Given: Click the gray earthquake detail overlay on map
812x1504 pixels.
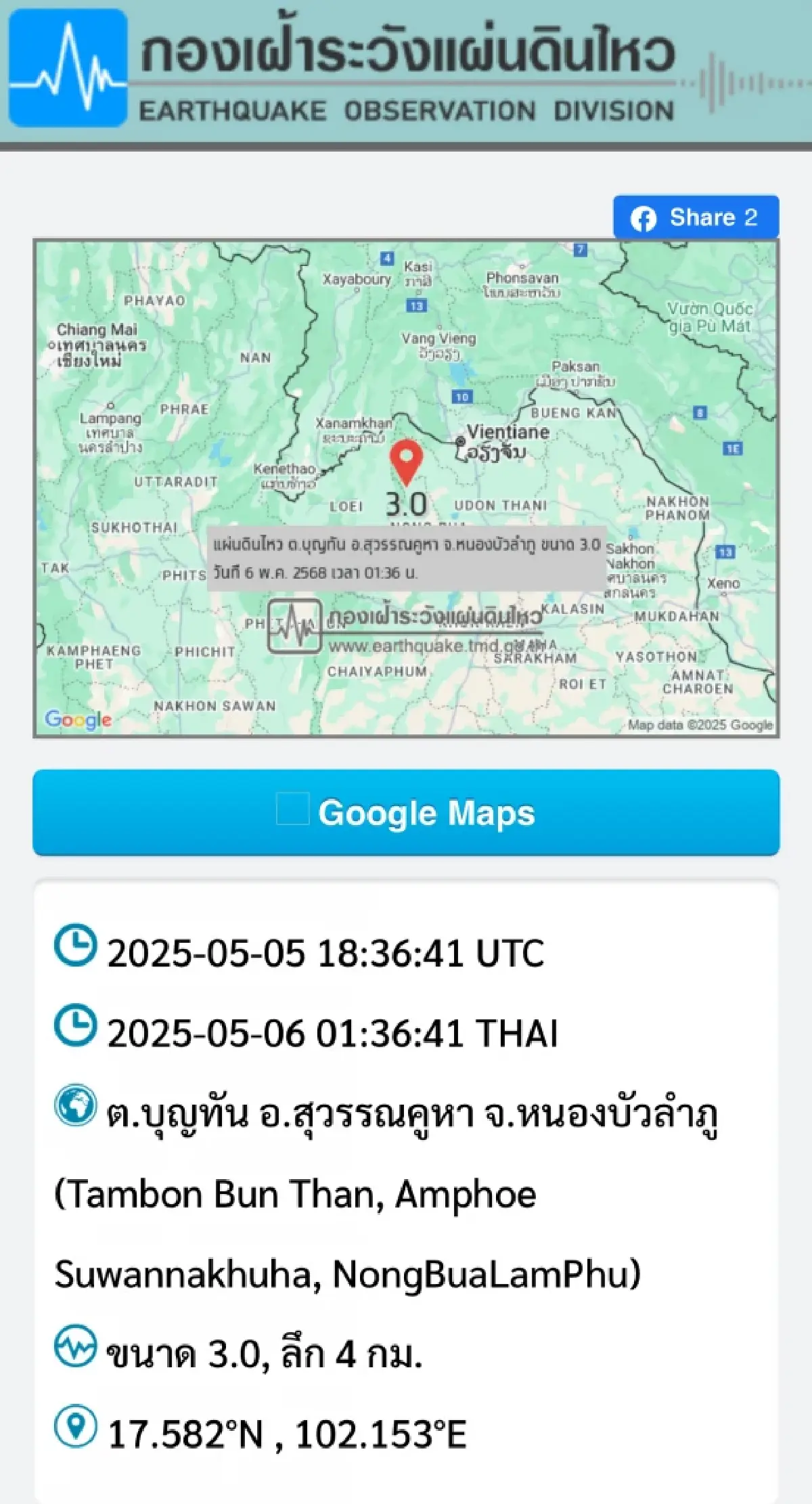Looking at the screenshot, I should (x=406, y=558).
